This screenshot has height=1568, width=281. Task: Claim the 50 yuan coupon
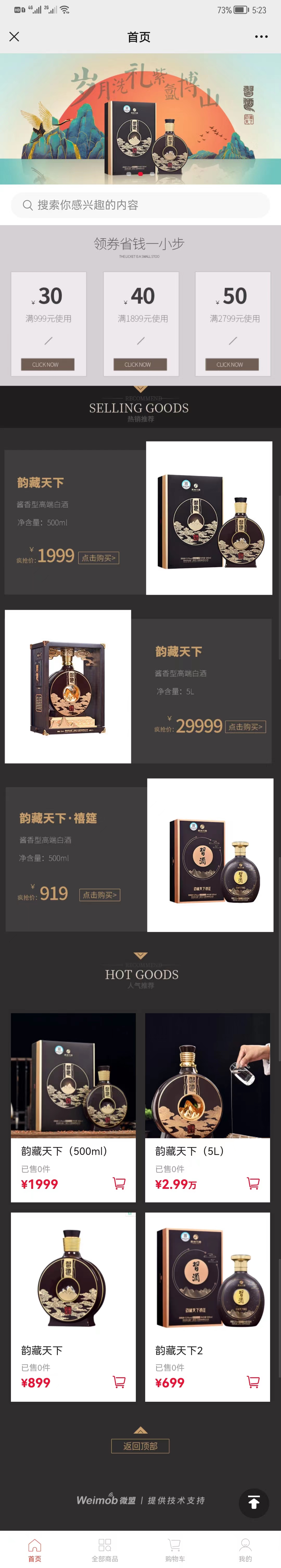pos(232,364)
